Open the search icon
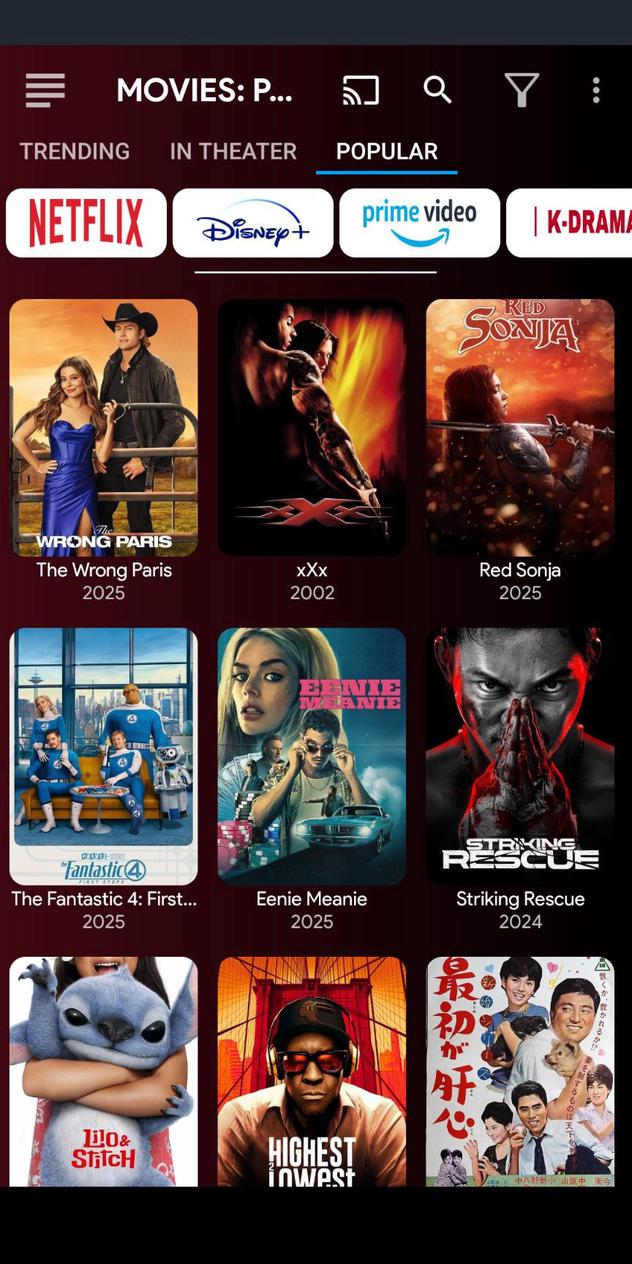632x1264 pixels. (x=437, y=90)
